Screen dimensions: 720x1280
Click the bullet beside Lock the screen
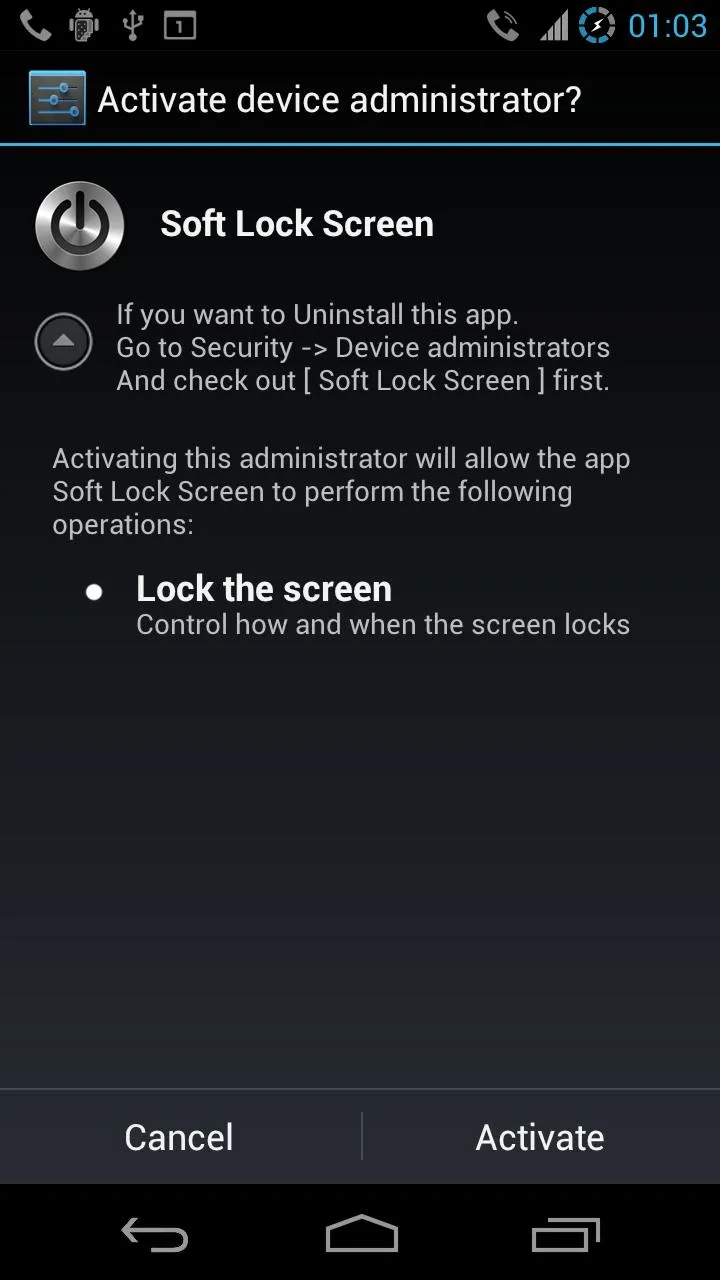[x=93, y=592]
